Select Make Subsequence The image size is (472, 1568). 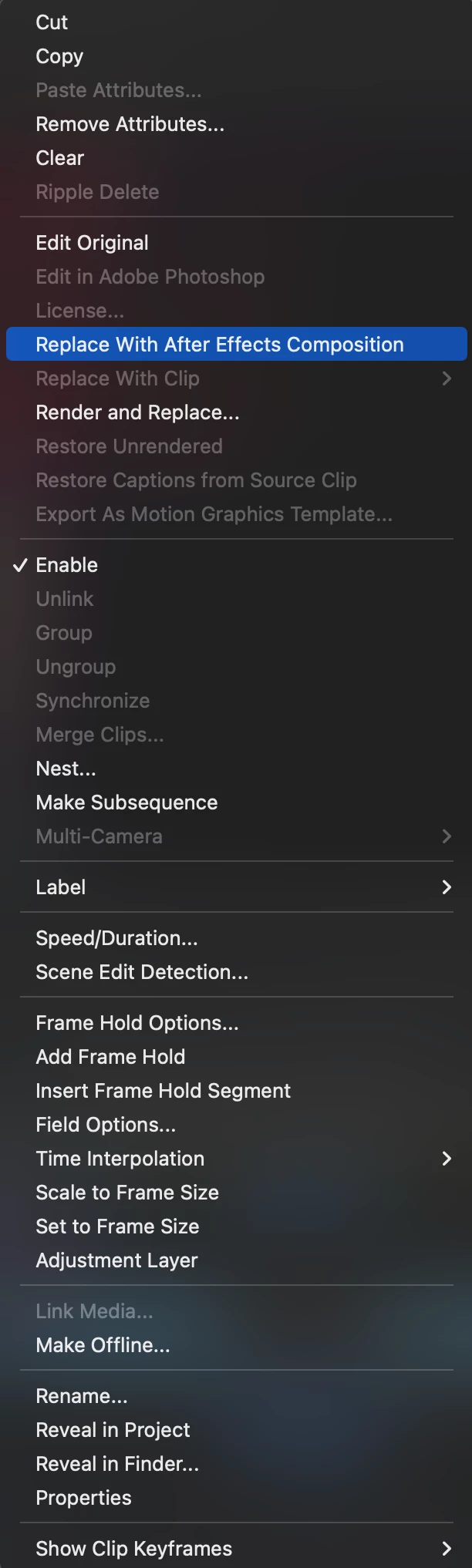pyautogui.click(x=126, y=803)
